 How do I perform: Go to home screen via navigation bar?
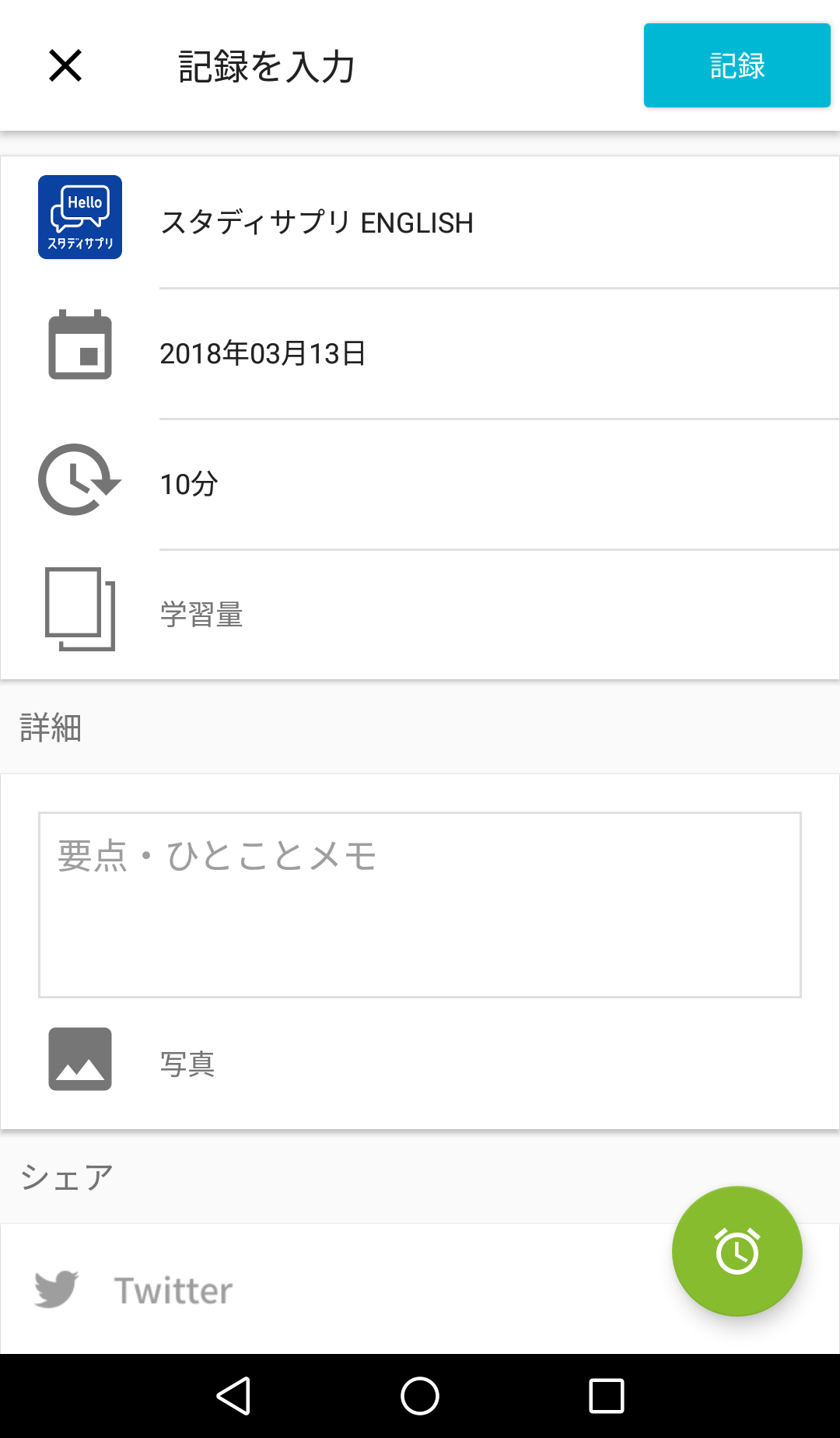(420, 1396)
